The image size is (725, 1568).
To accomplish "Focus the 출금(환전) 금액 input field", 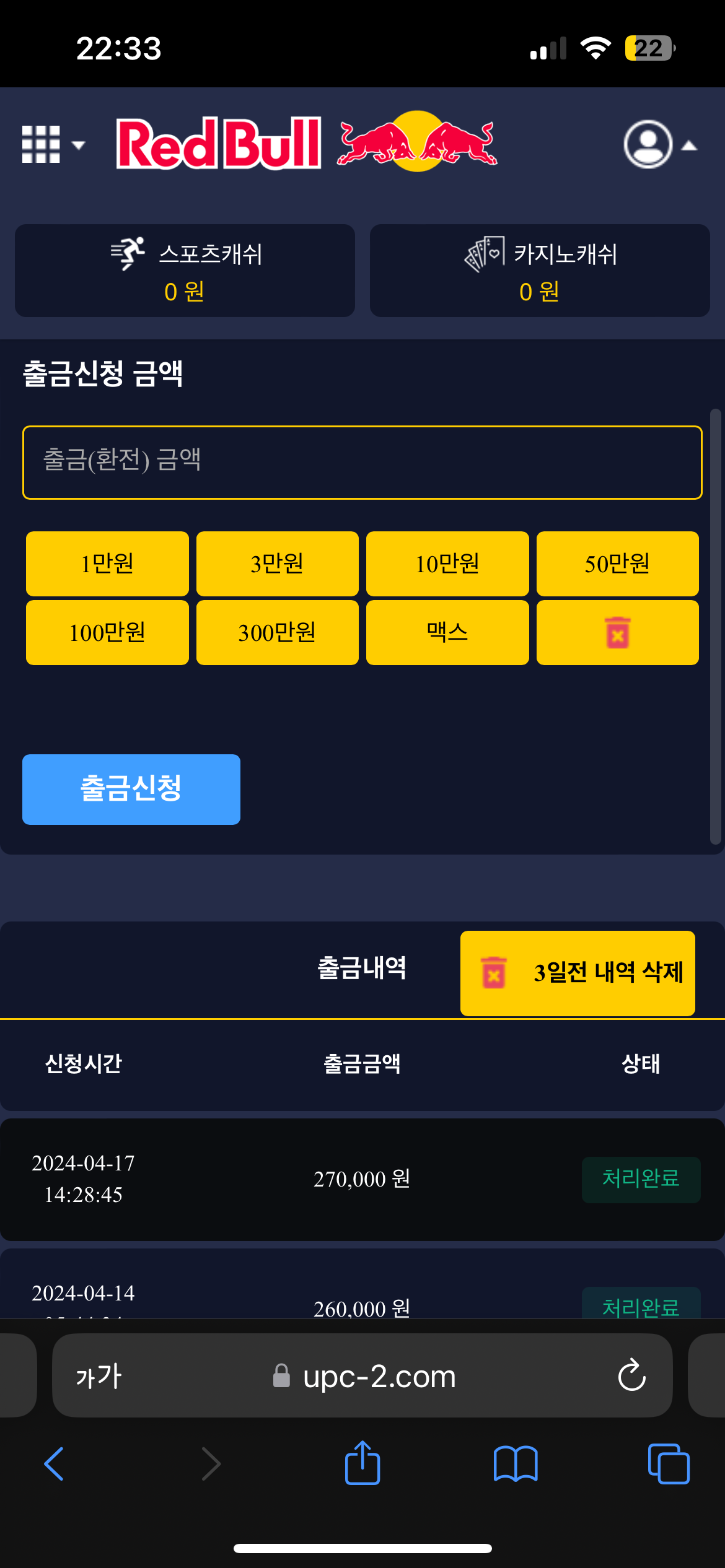I will click(362, 462).
